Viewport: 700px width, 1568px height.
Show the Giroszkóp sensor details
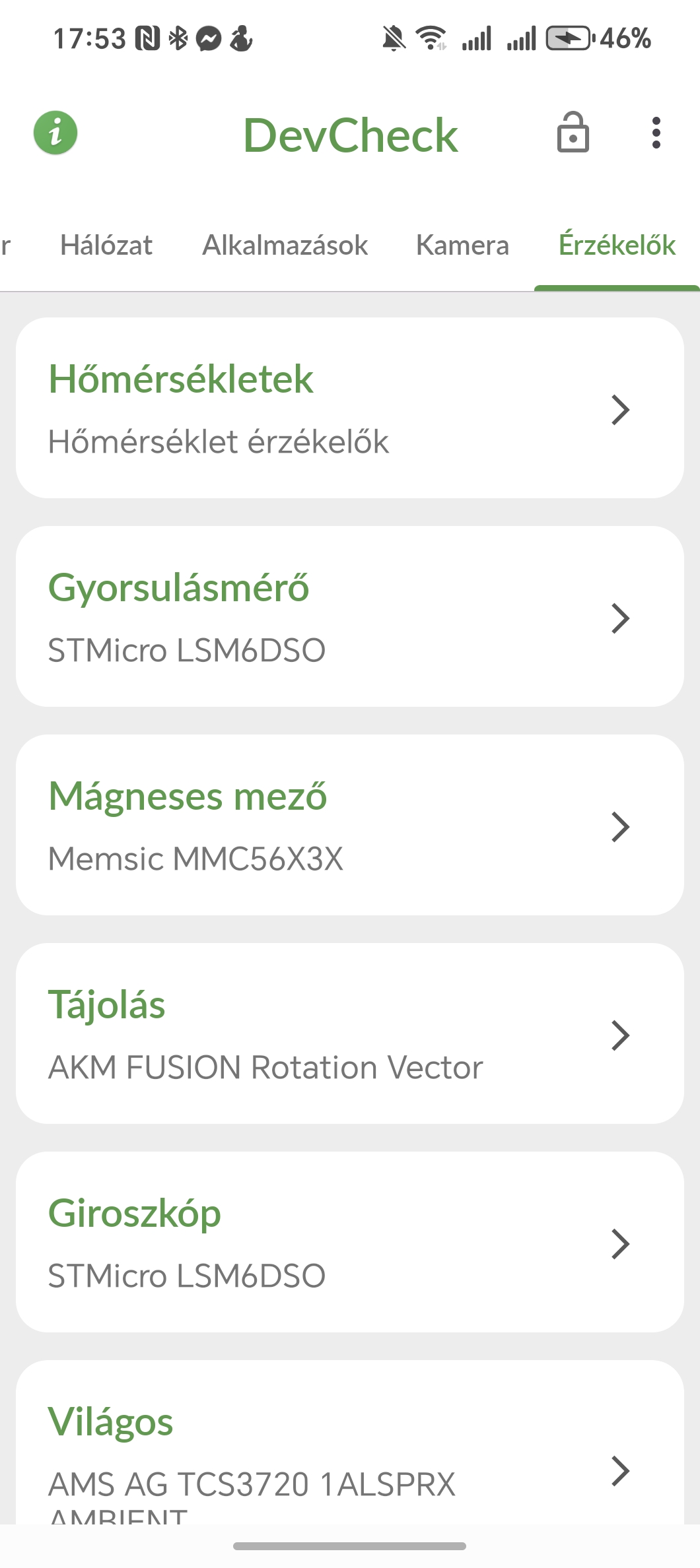350,1242
